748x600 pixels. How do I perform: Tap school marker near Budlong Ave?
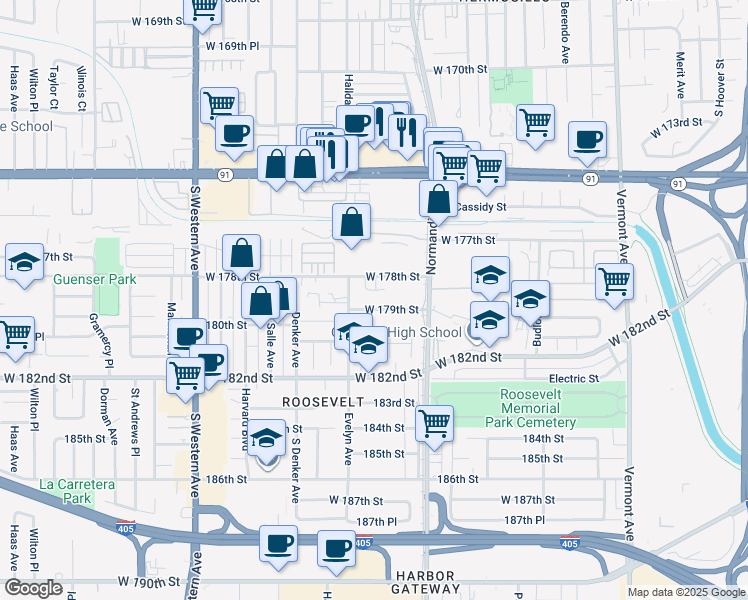530,300
